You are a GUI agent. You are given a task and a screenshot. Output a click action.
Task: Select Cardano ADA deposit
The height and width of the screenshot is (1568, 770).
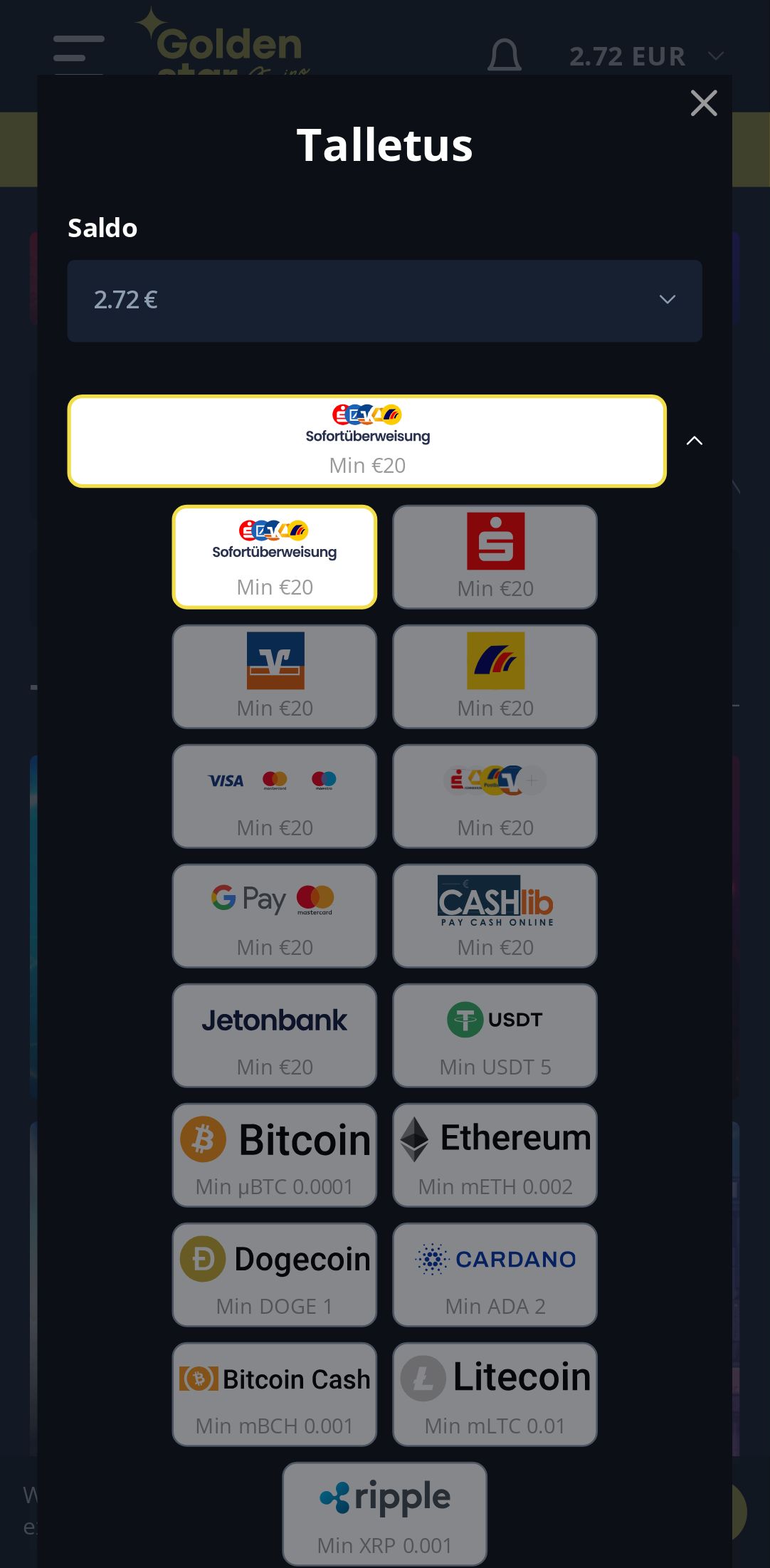pyautogui.click(x=495, y=1275)
